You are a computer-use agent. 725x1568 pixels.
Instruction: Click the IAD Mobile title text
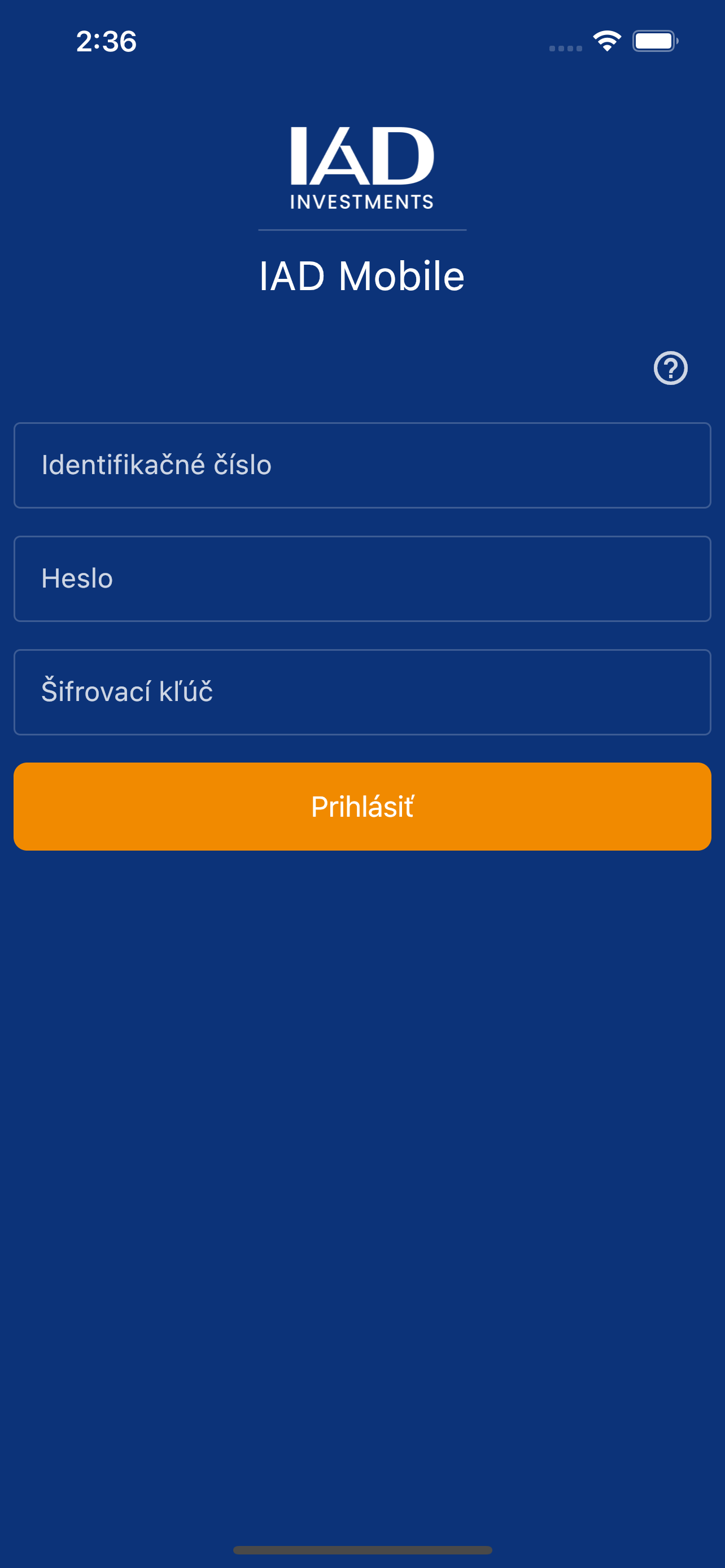(x=361, y=276)
